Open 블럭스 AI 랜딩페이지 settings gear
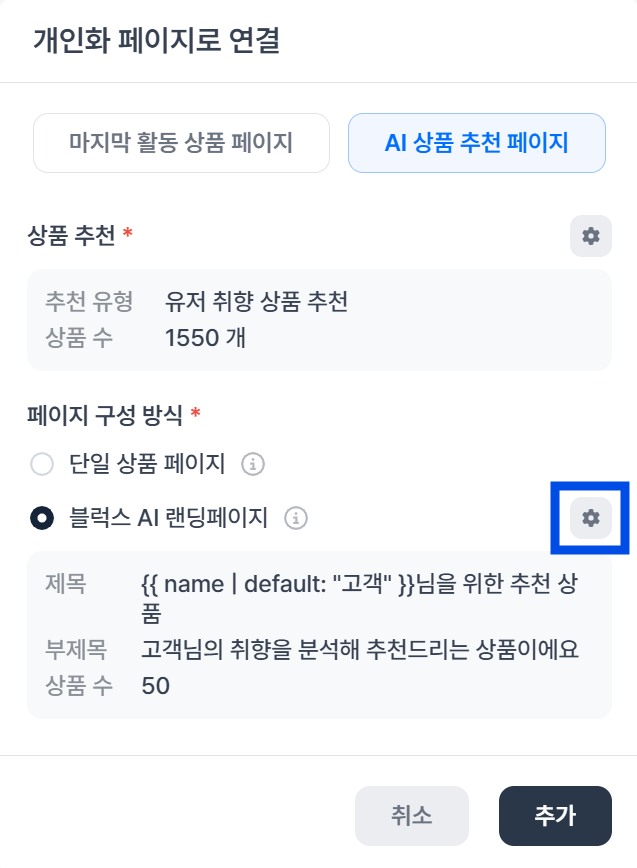The height and width of the screenshot is (868, 637). 591,517
